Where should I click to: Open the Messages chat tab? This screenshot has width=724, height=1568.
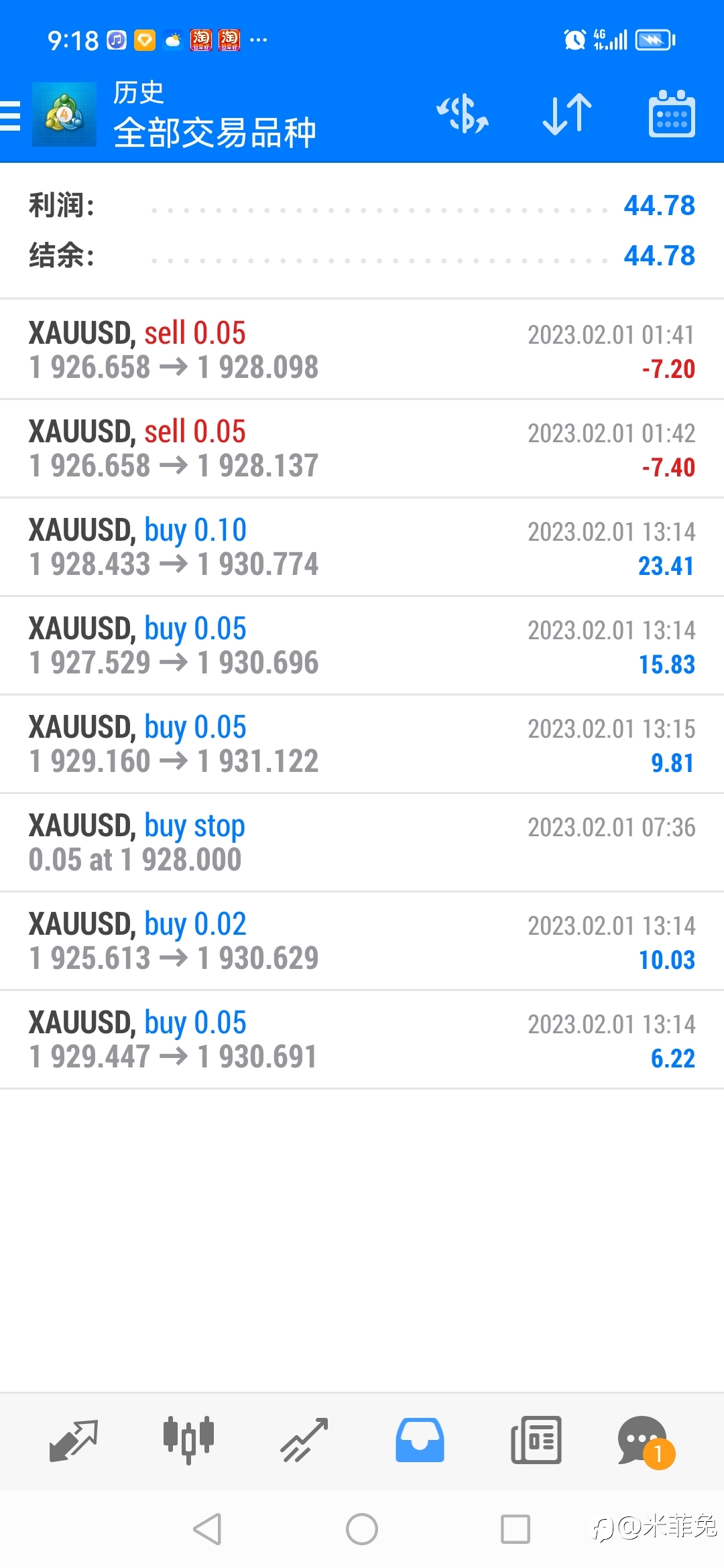645,1442
